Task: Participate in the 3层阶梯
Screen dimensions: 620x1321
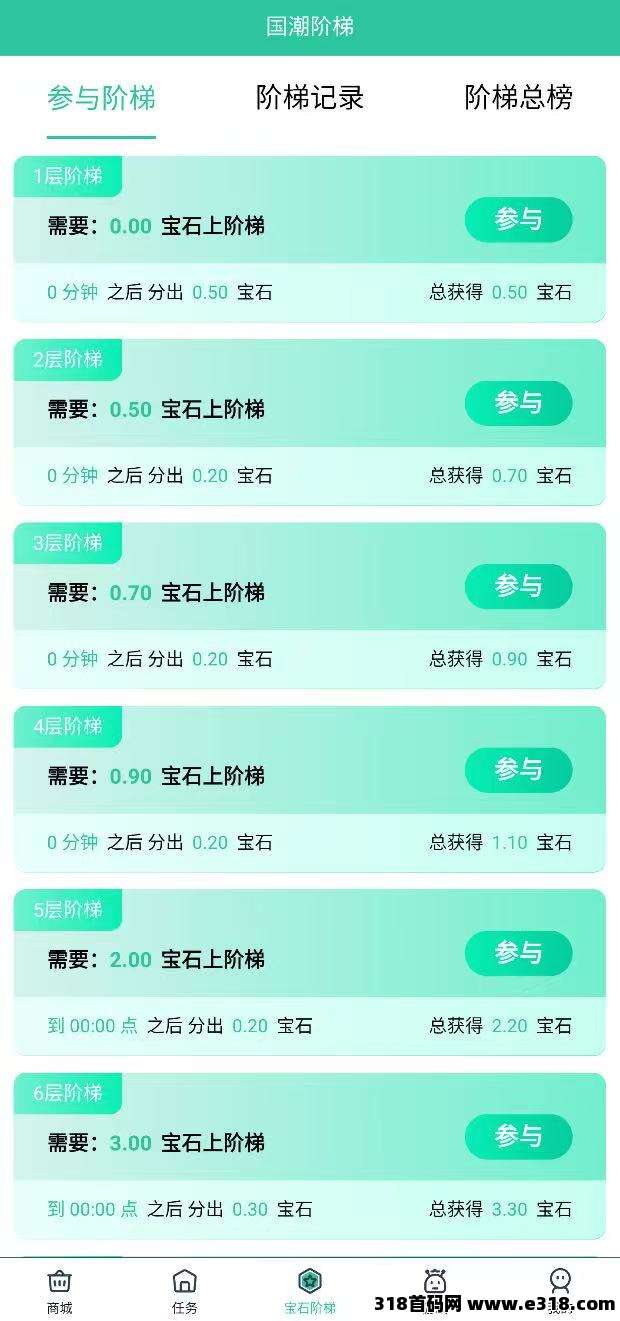Action: 518,587
